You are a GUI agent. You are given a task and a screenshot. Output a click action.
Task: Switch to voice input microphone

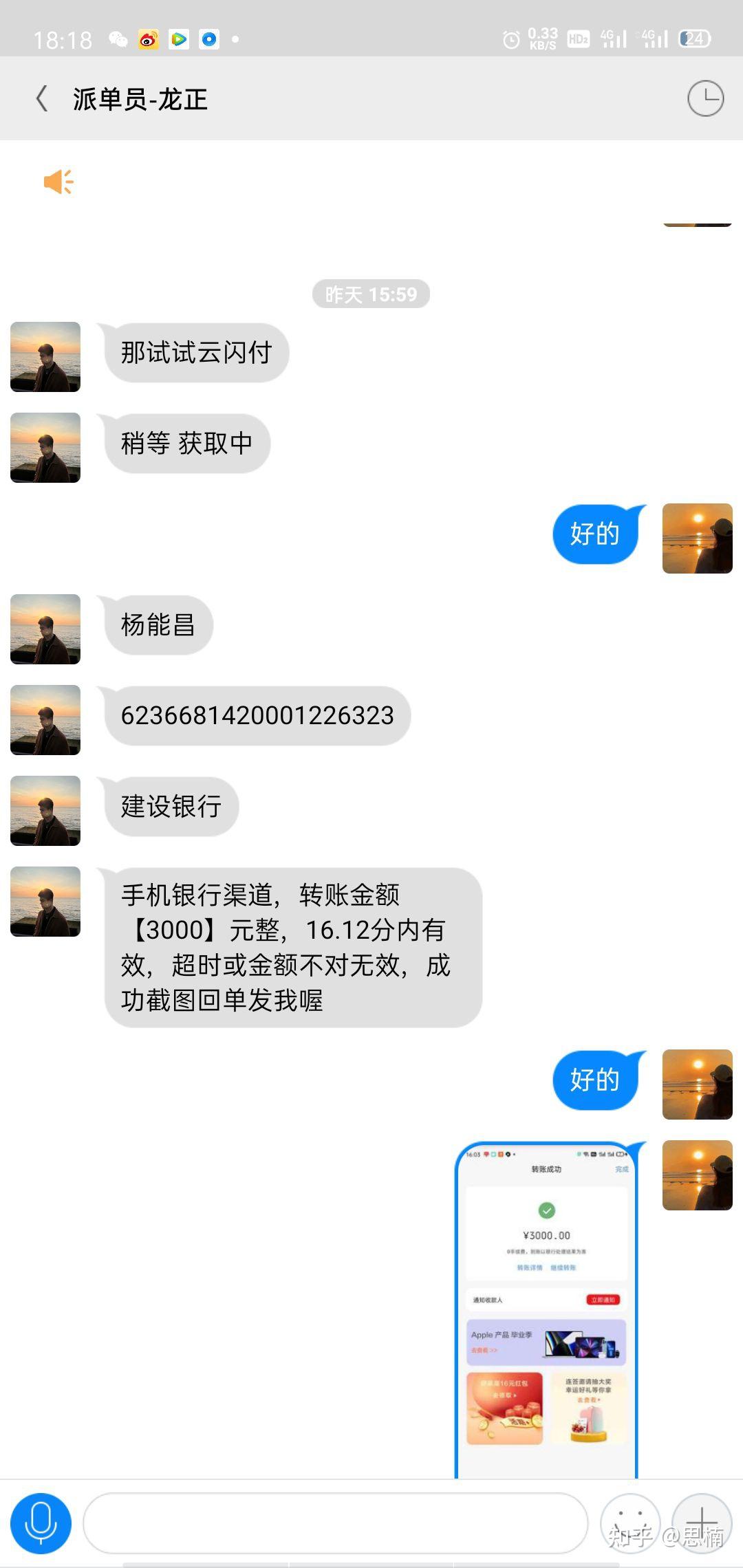[41, 1523]
